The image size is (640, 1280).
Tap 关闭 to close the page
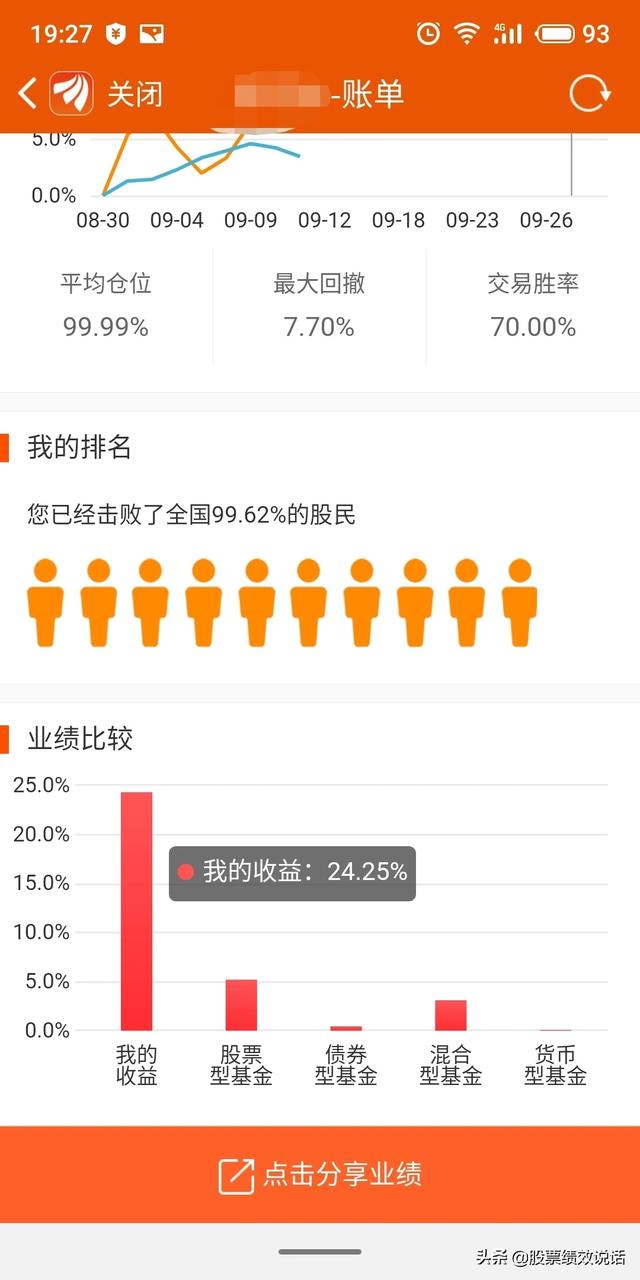tap(134, 94)
